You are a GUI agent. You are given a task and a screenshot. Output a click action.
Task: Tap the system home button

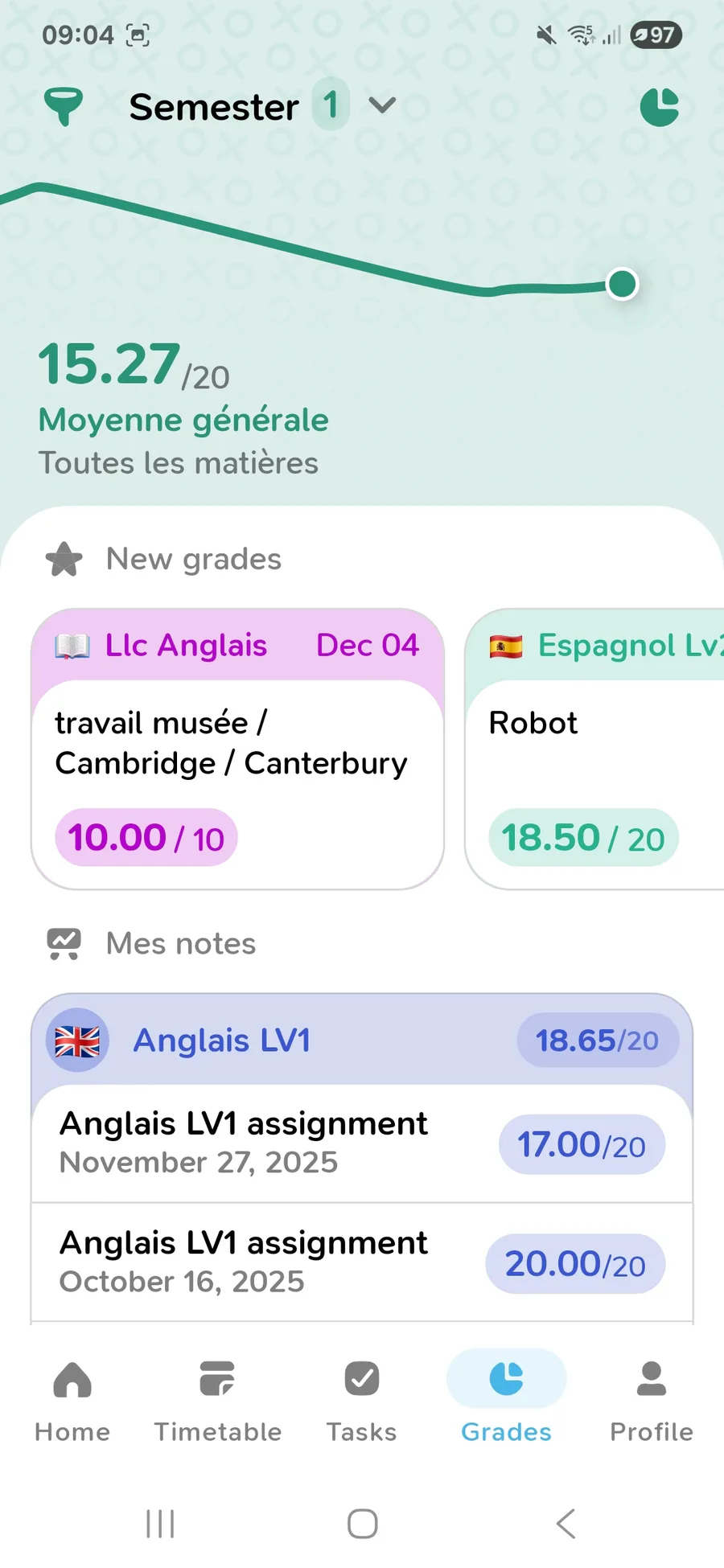pyautogui.click(x=363, y=1524)
